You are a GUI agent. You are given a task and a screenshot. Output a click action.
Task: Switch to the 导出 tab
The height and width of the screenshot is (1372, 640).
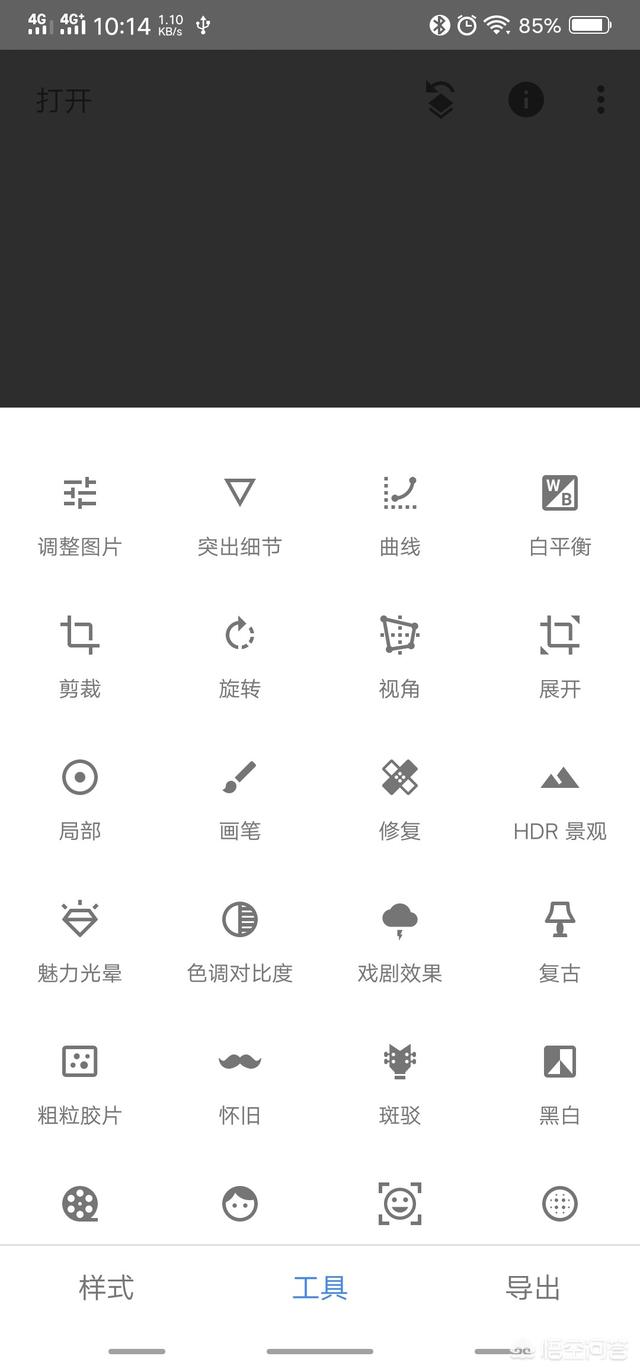[532, 1288]
